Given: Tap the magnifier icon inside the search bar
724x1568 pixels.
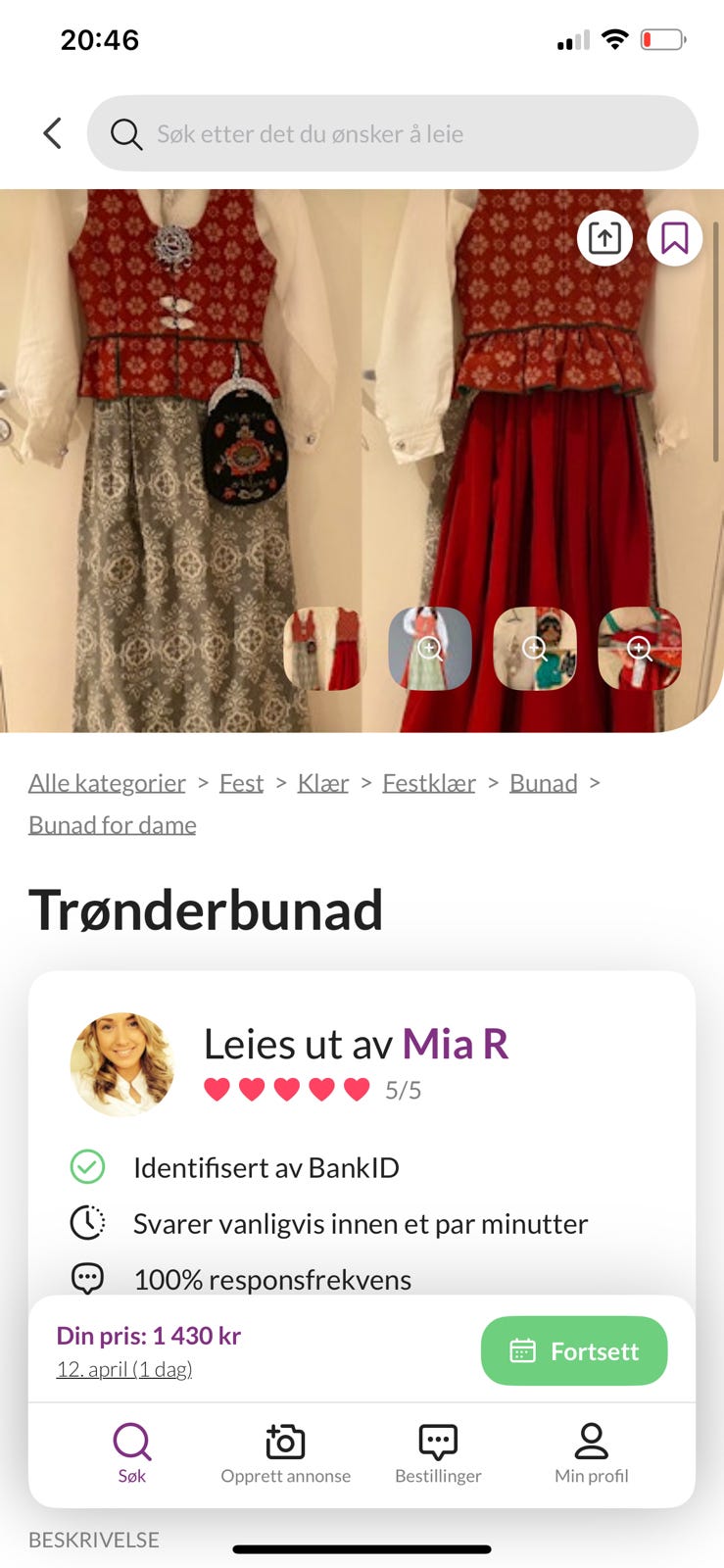Looking at the screenshot, I should click(126, 133).
